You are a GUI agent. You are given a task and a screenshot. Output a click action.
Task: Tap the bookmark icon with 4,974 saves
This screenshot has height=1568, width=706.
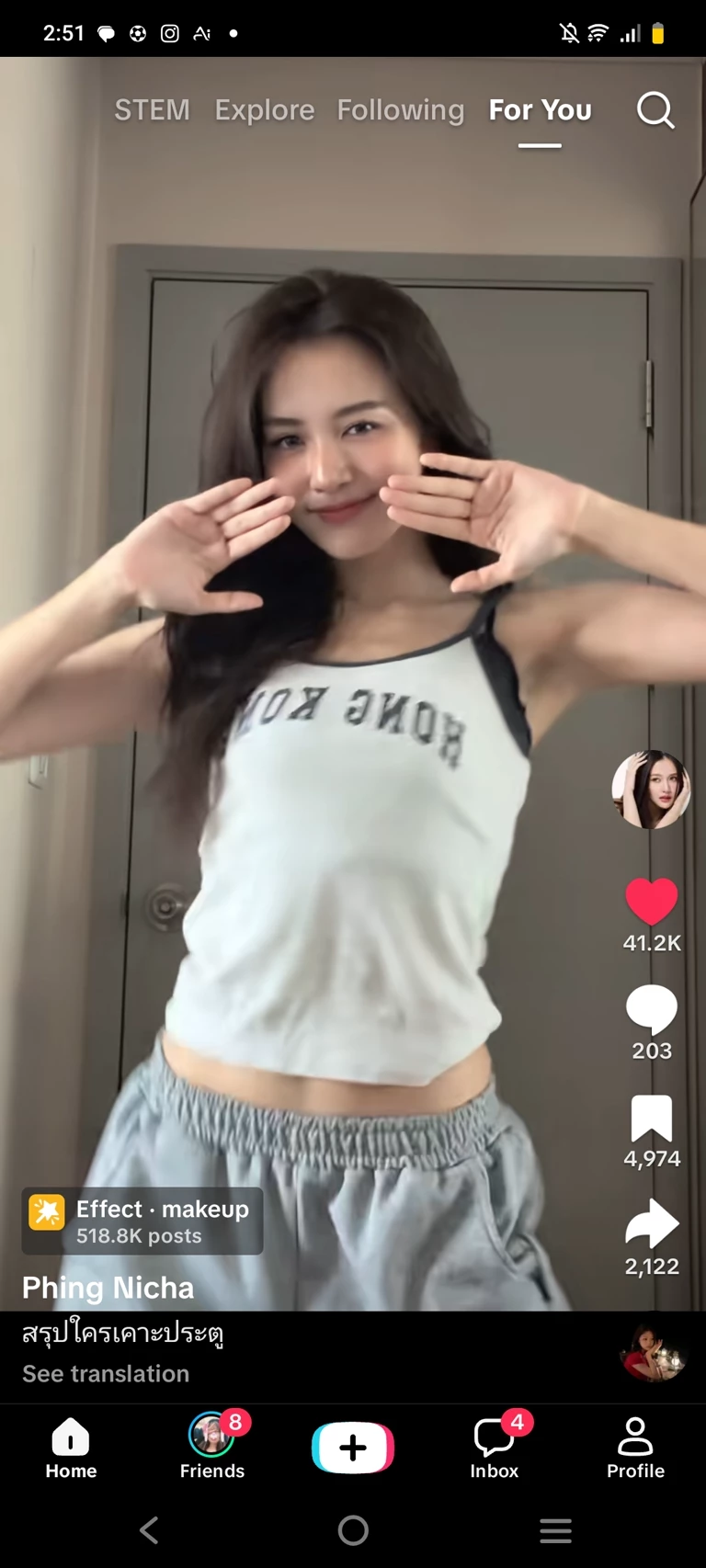[x=651, y=1119]
